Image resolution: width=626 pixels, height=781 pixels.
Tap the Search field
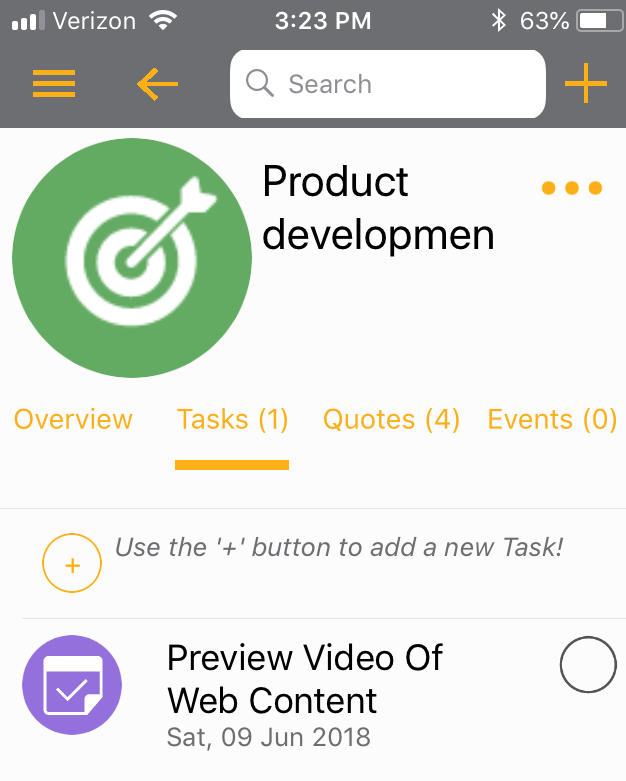[388, 84]
